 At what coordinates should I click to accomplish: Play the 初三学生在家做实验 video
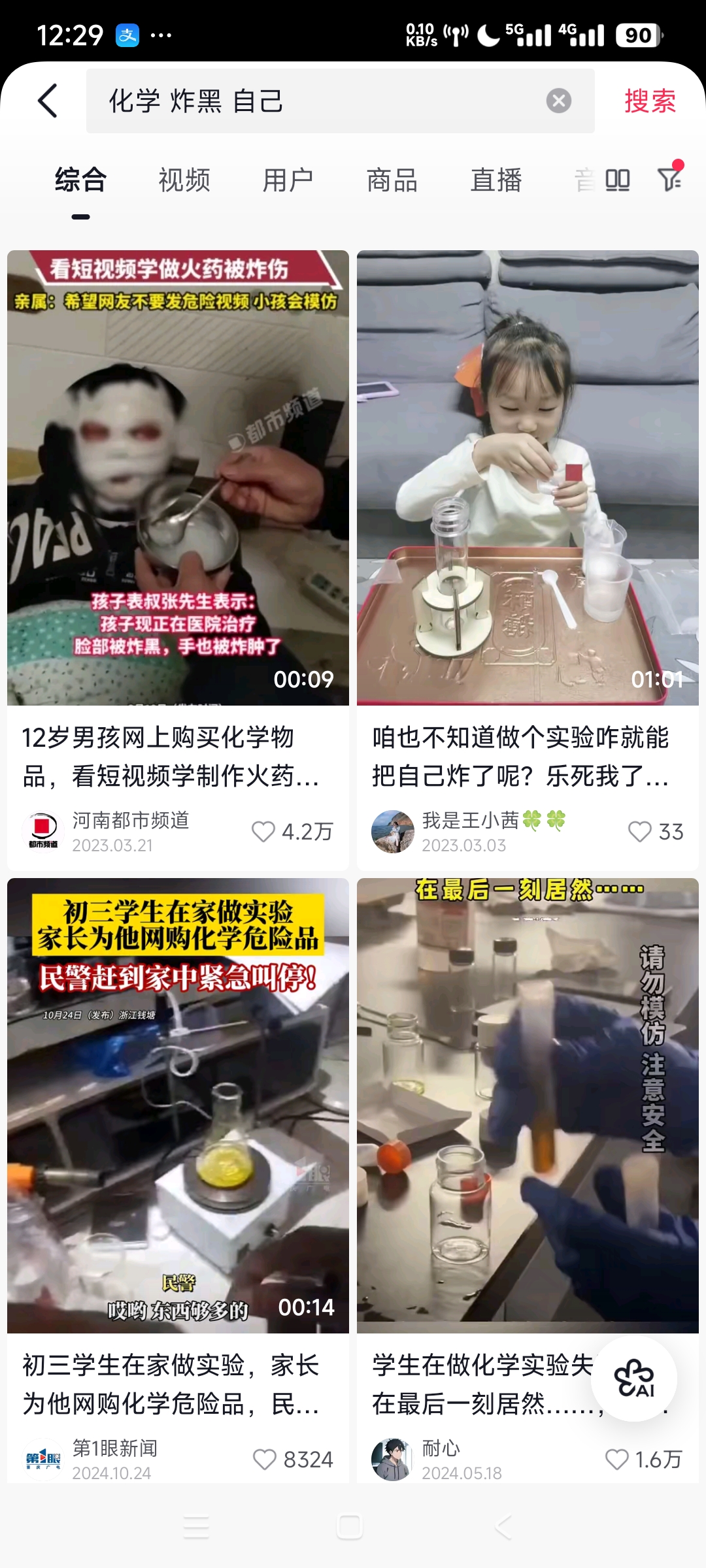pos(178,1104)
